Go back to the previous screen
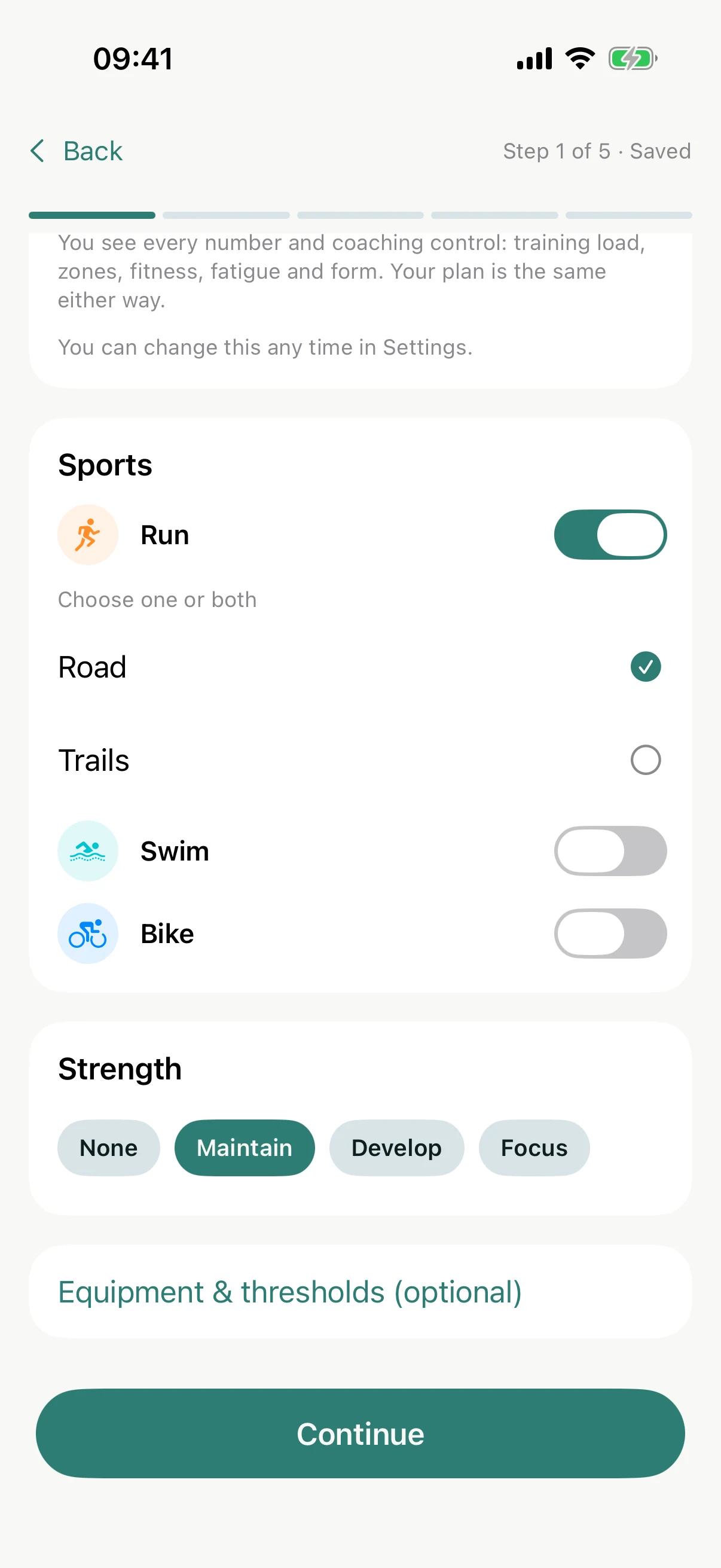This screenshot has height=1568, width=721. click(76, 151)
